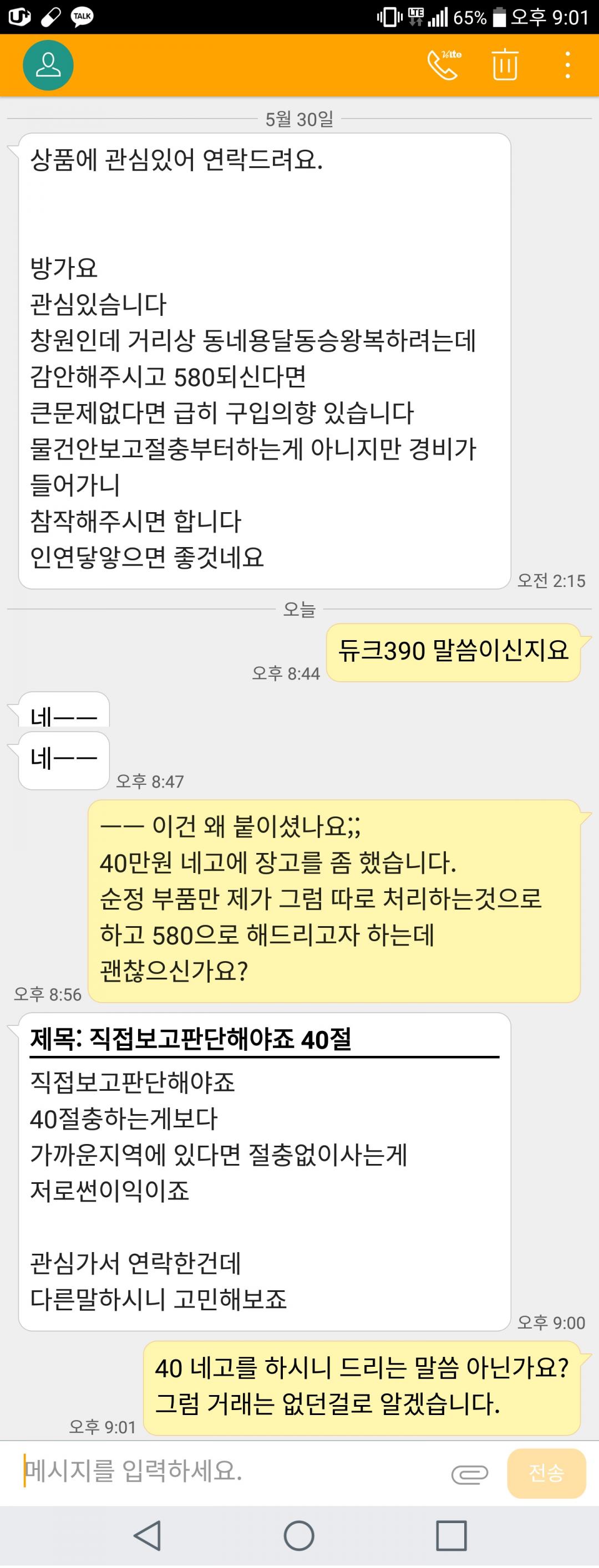Screen dimensions: 599x1568
Task: Call this contact with the phone icon
Action: pyautogui.click(x=444, y=64)
